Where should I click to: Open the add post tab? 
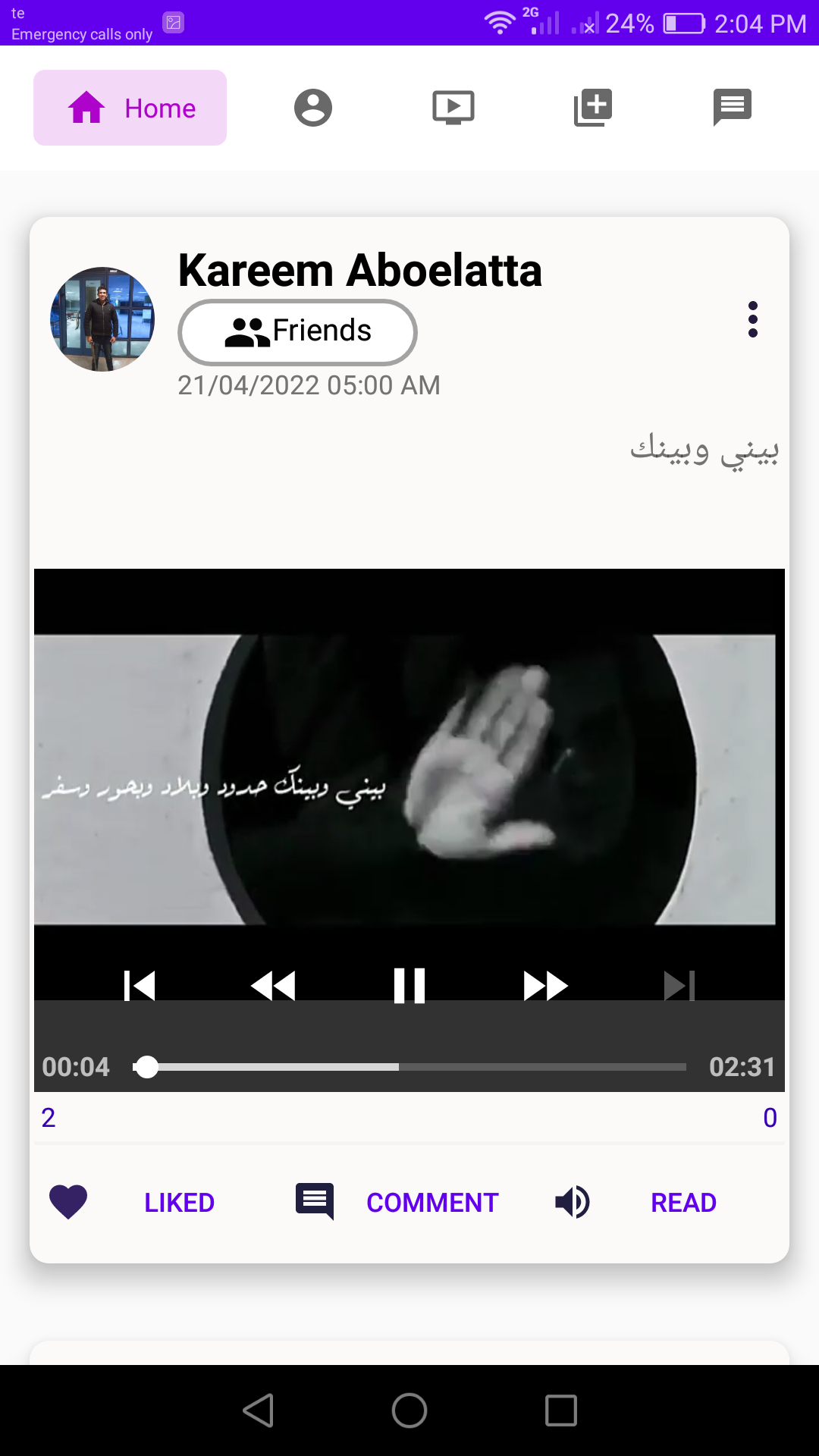(x=592, y=108)
